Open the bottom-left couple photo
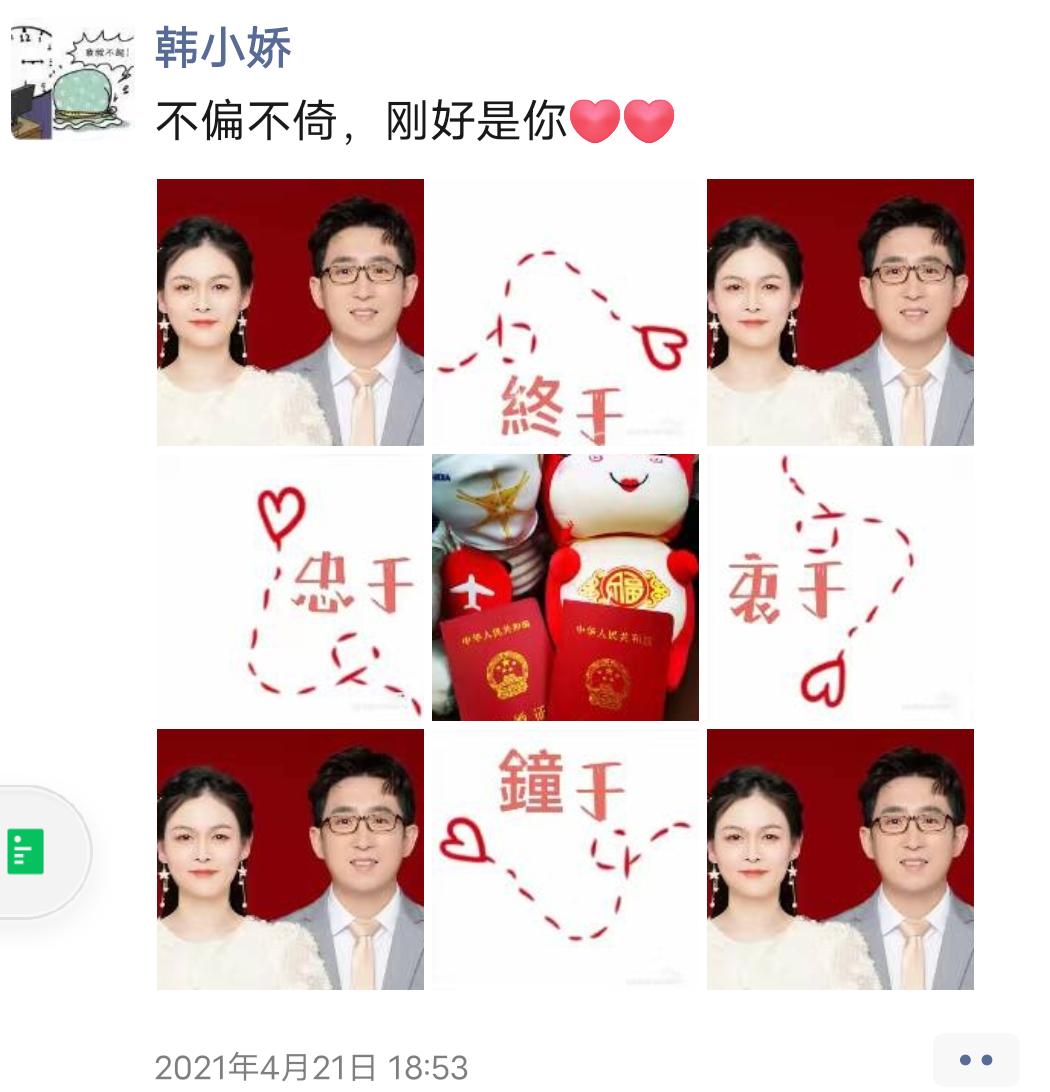The width and height of the screenshot is (1050, 1092). (x=289, y=857)
